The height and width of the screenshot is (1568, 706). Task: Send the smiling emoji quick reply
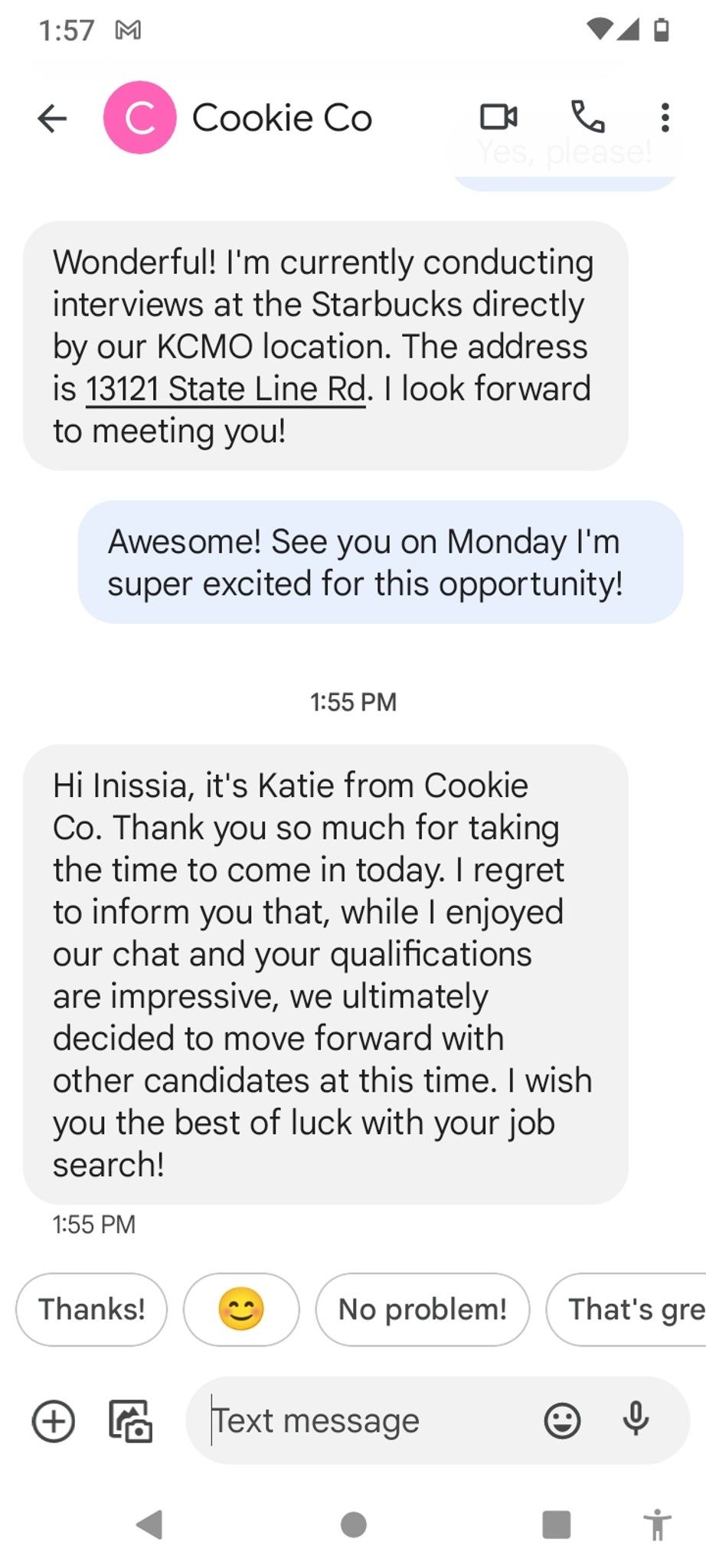click(241, 1309)
